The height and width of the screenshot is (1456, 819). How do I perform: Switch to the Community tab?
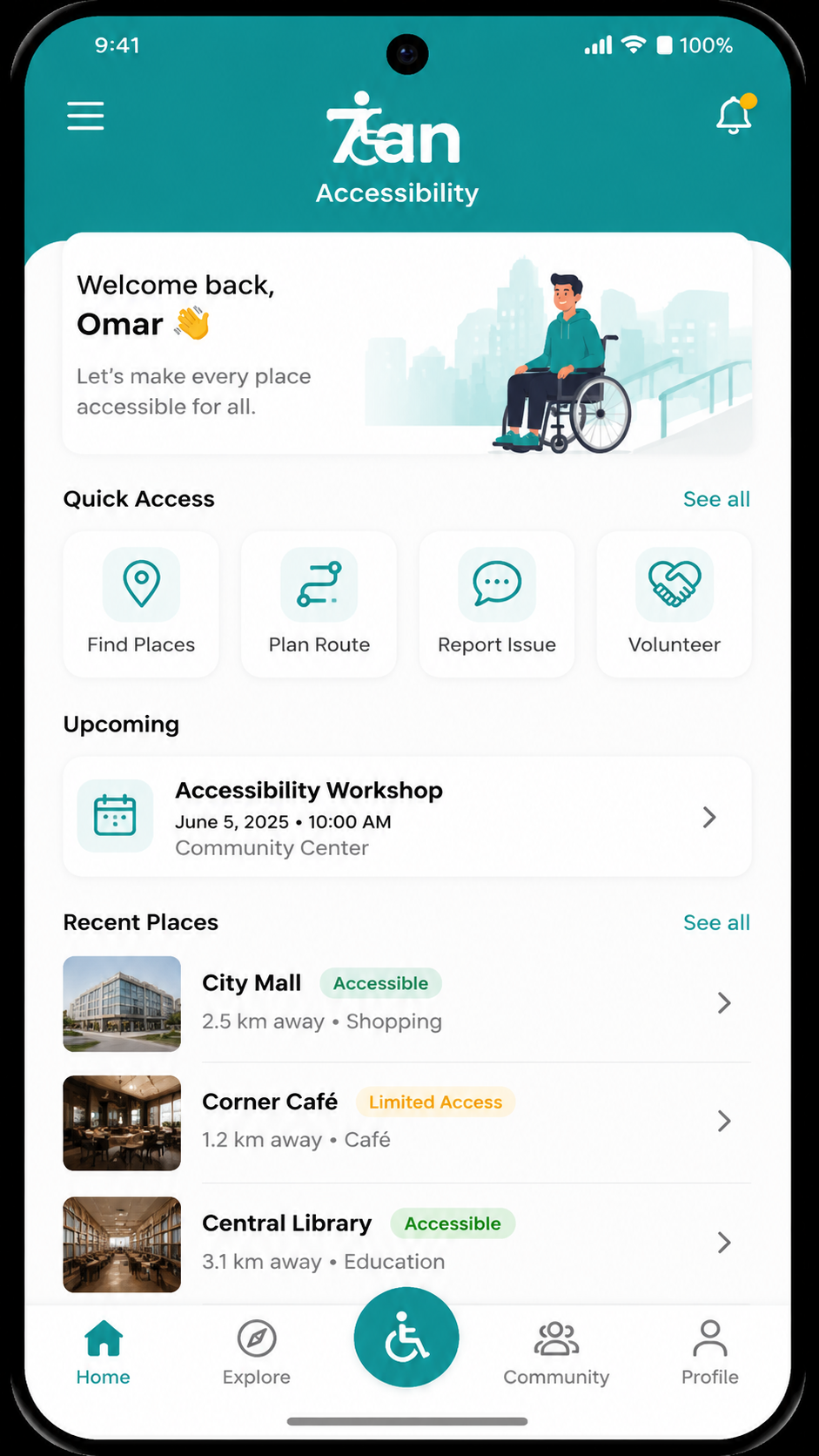click(x=556, y=1352)
